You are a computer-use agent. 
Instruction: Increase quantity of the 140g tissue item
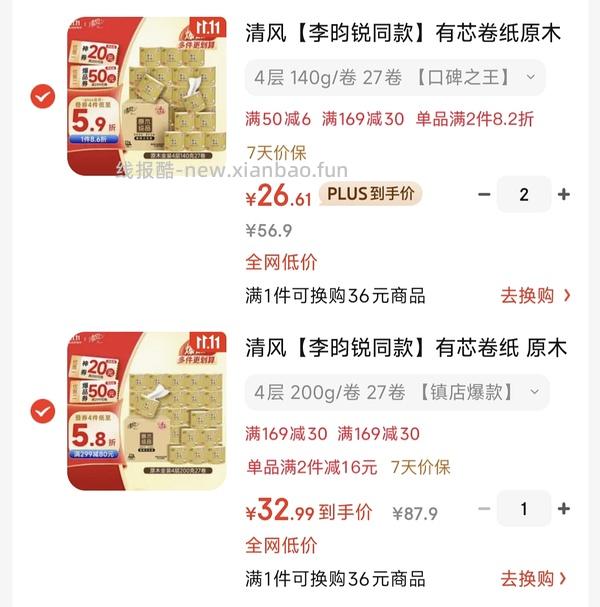click(x=564, y=194)
